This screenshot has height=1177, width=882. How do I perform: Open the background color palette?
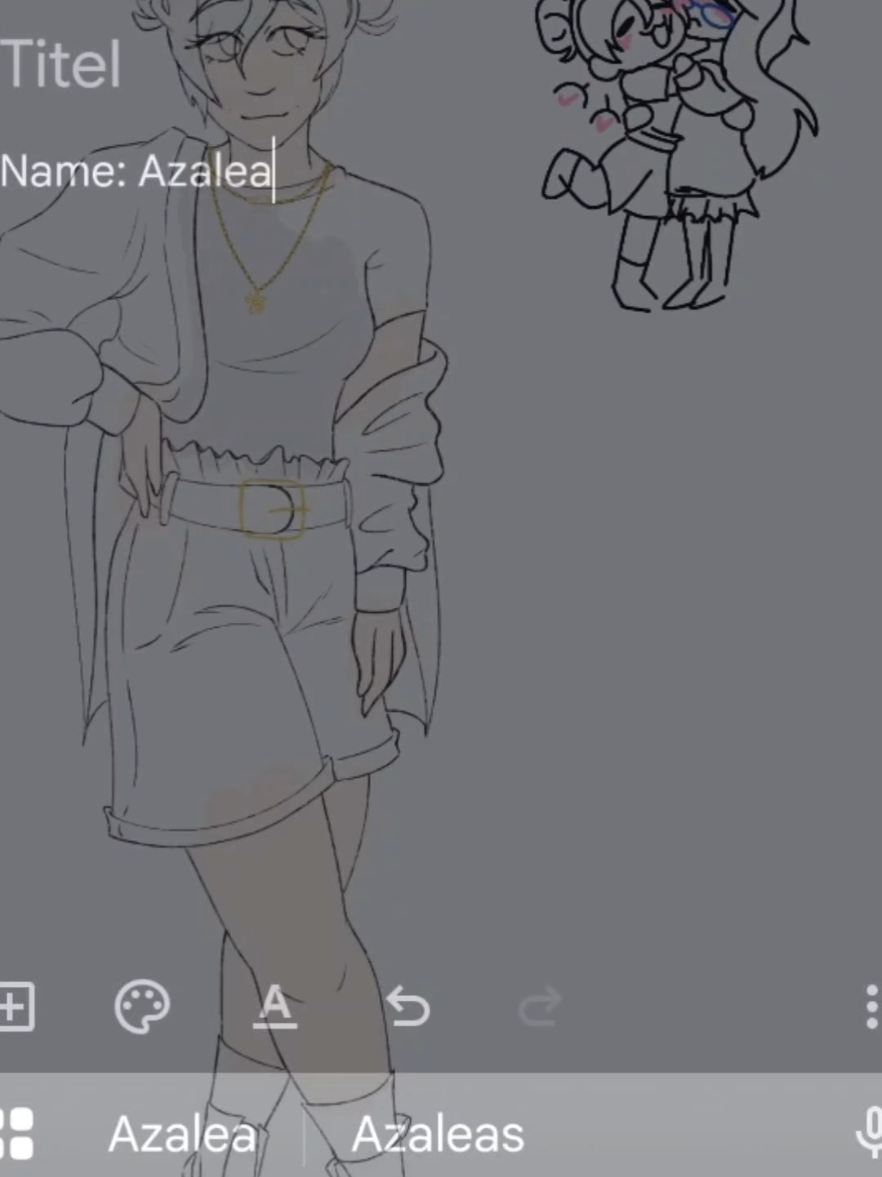click(142, 1007)
